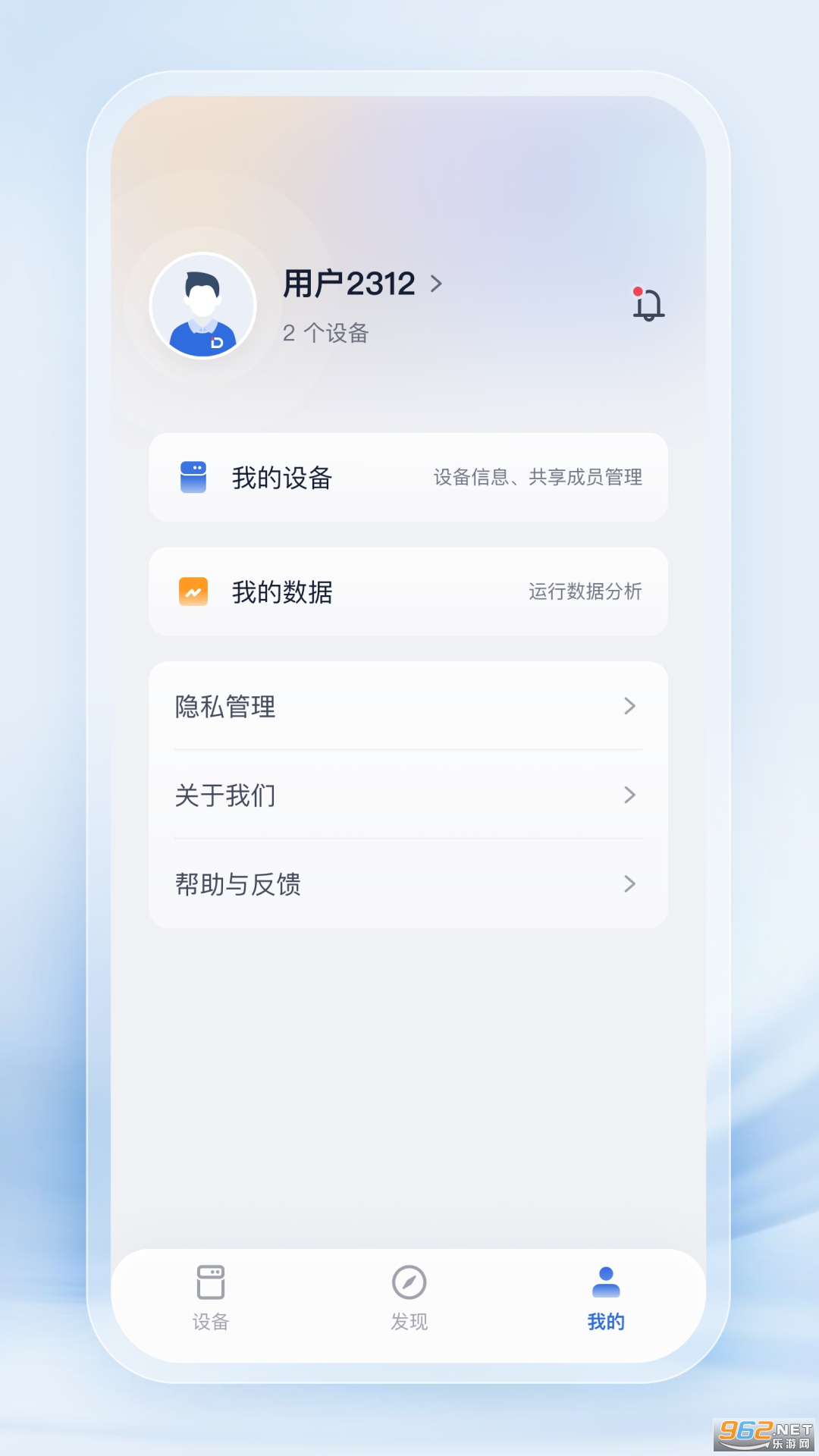Click the 用户2312 username text
Screen dimensions: 819x1456
click(349, 282)
